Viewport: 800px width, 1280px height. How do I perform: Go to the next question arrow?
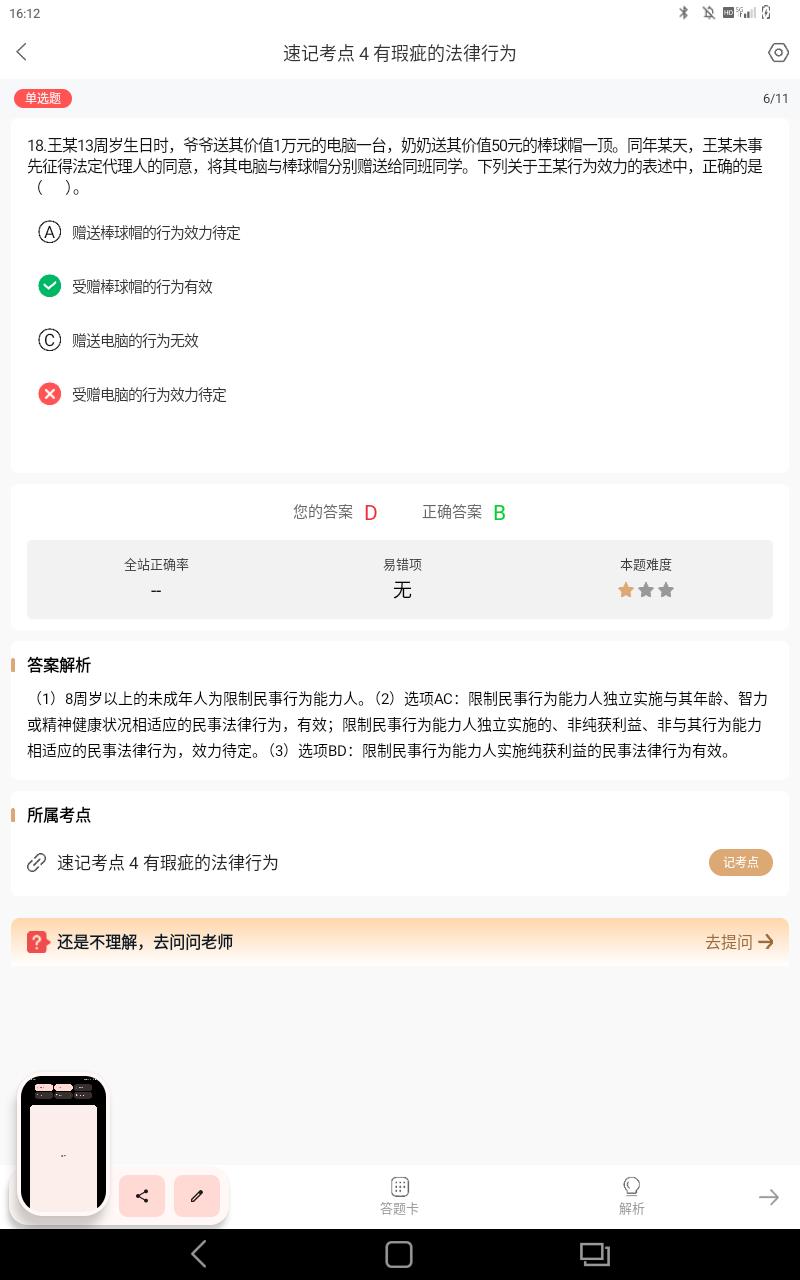768,1197
